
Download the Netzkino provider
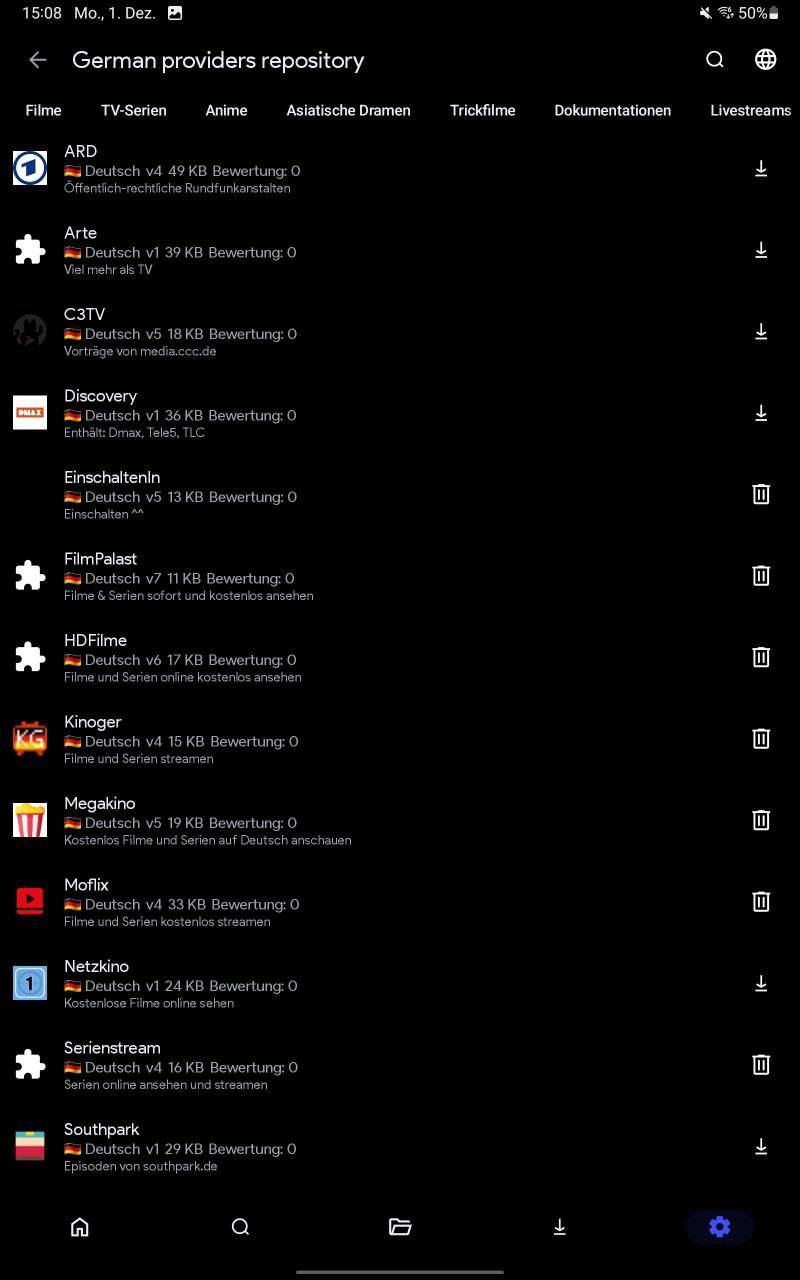pyautogui.click(x=761, y=984)
